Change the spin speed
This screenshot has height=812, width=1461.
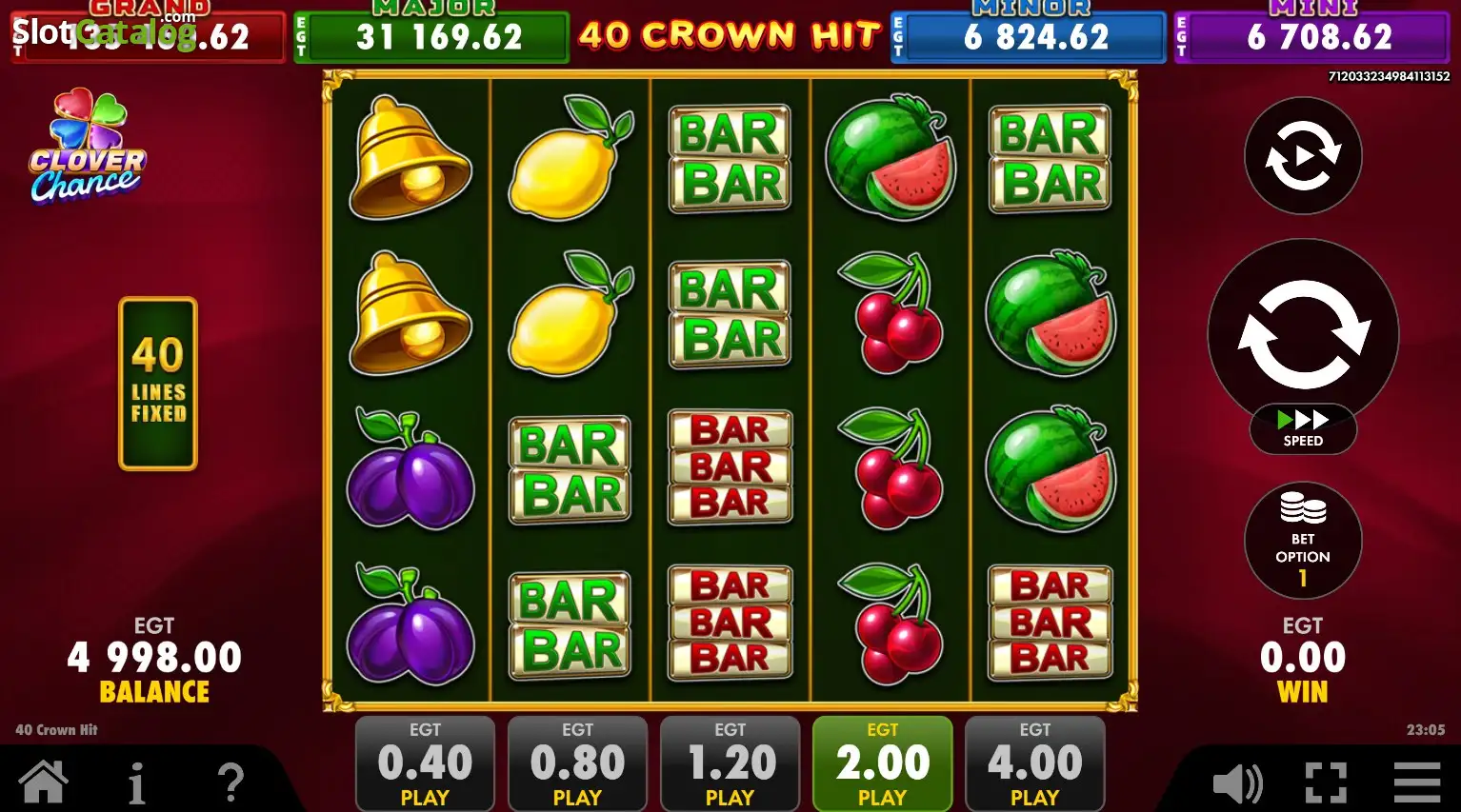tap(1303, 428)
